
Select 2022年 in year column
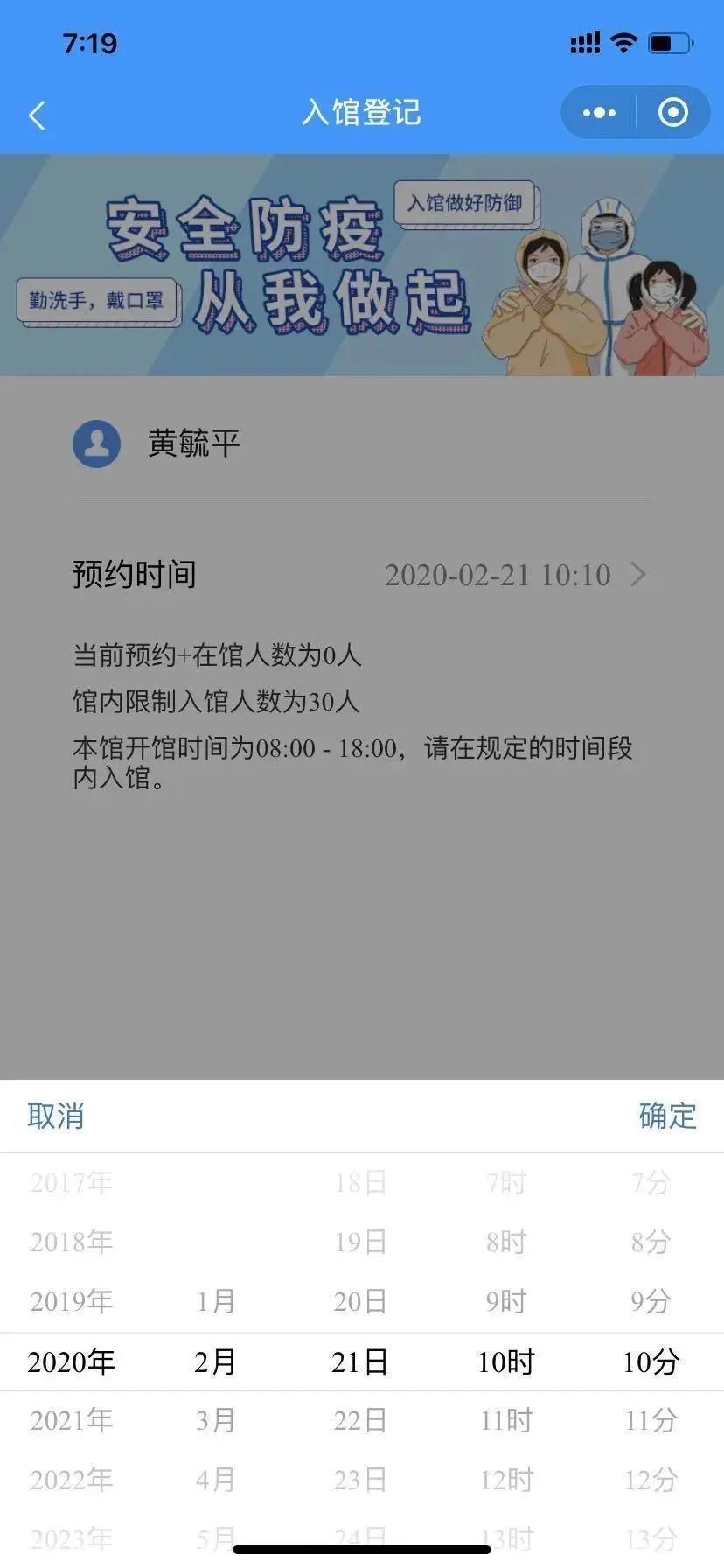pyautogui.click(x=72, y=1480)
